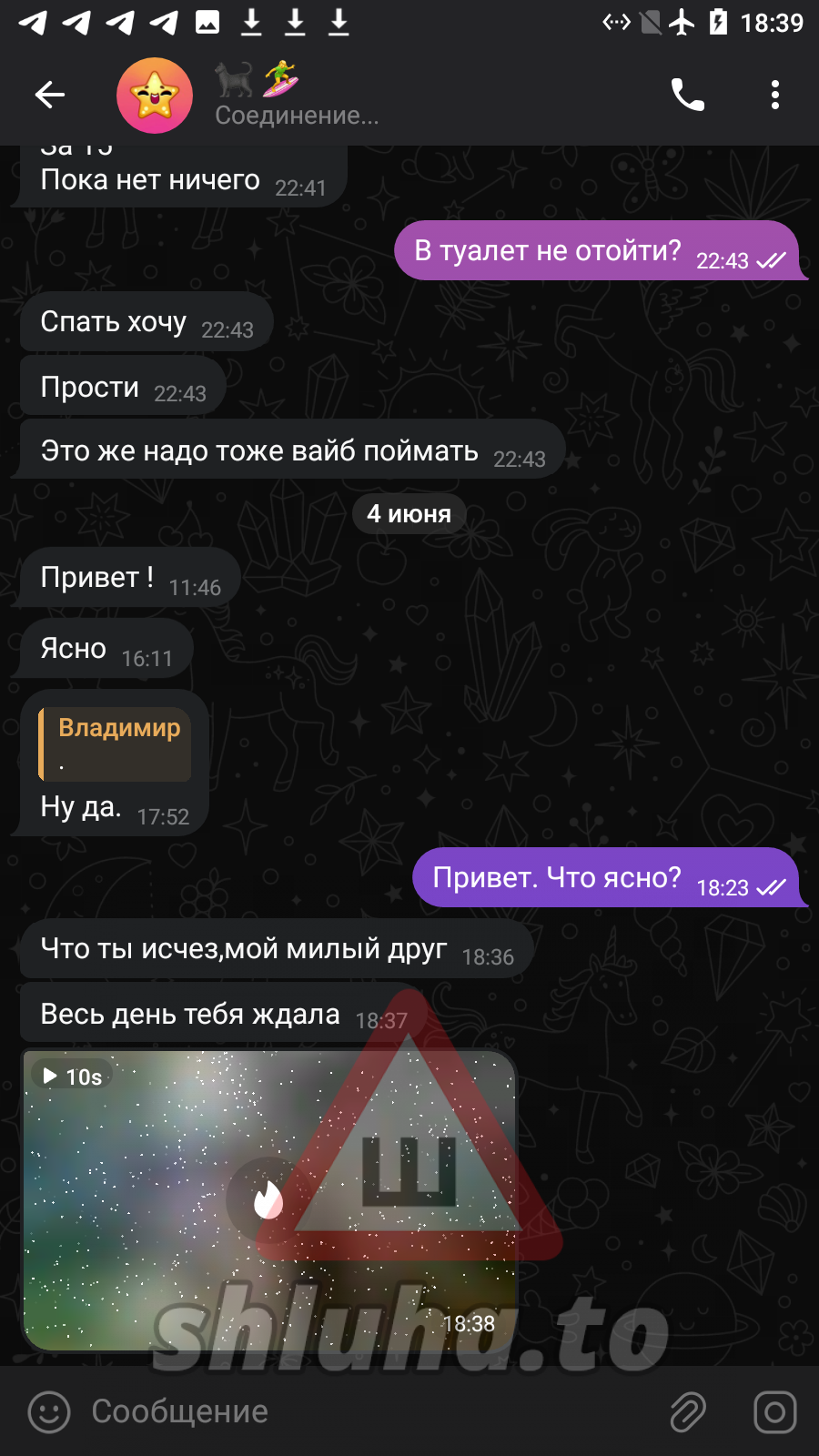The image size is (819, 1456).
Task: Open the contact's profile avatar
Action: pyautogui.click(x=155, y=96)
